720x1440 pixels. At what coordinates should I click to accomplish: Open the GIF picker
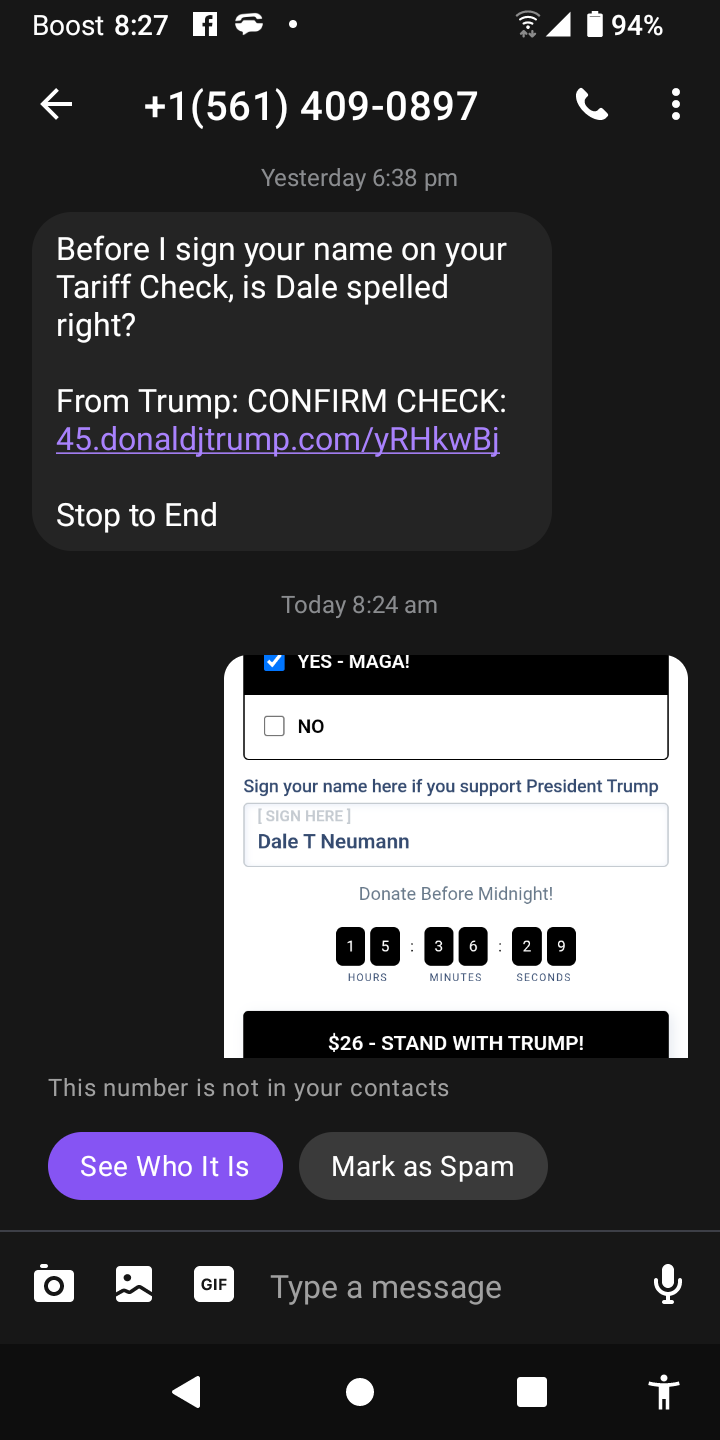click(214, 1285)
